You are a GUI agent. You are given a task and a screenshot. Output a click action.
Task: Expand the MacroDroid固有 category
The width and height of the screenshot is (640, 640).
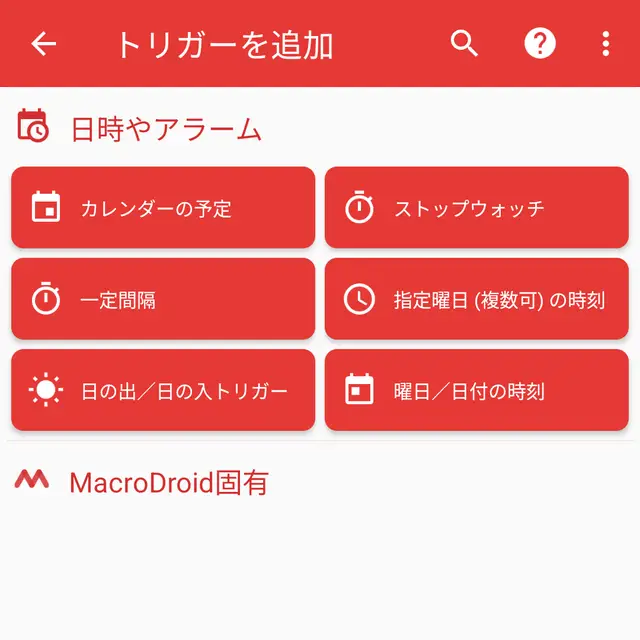coord(168,483)
